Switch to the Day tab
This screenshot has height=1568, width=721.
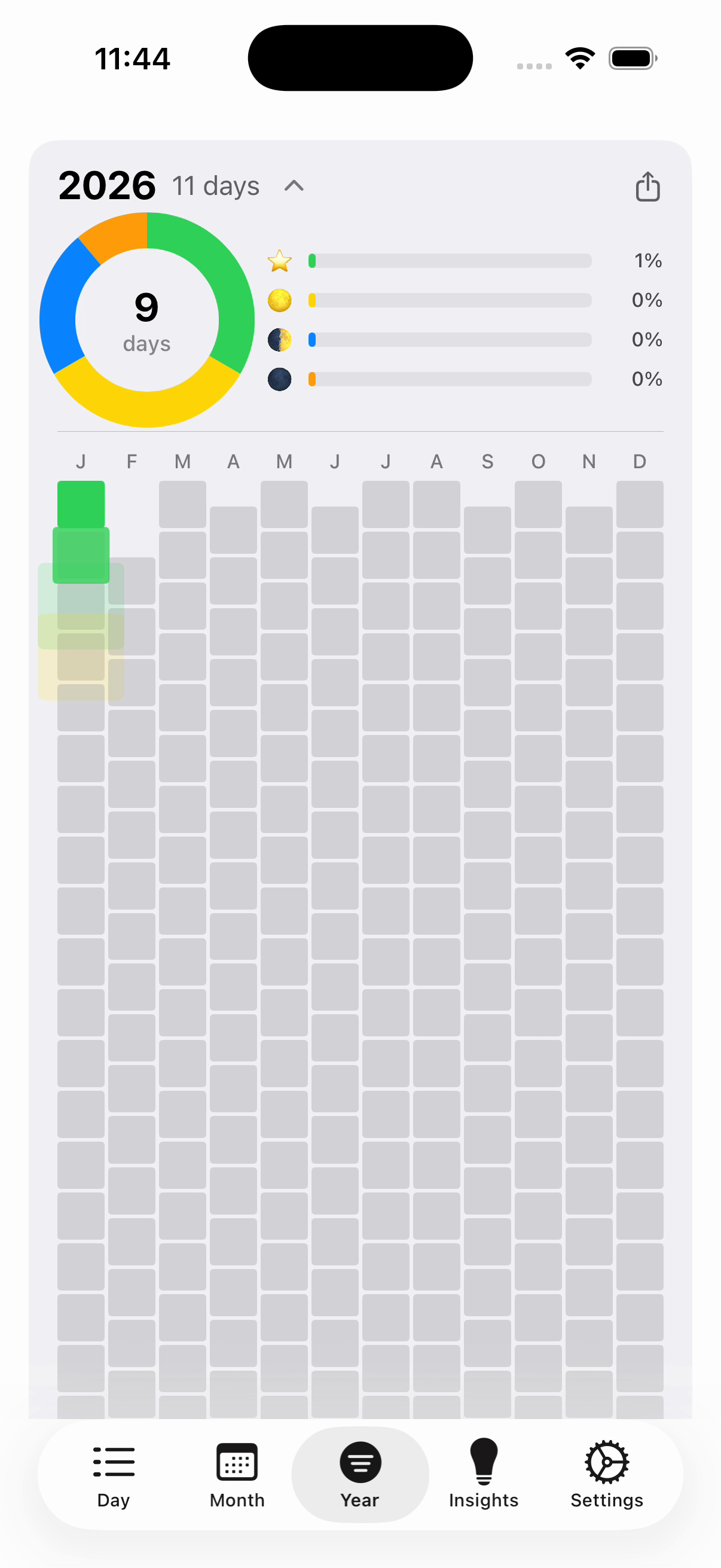coord(114,1474)
